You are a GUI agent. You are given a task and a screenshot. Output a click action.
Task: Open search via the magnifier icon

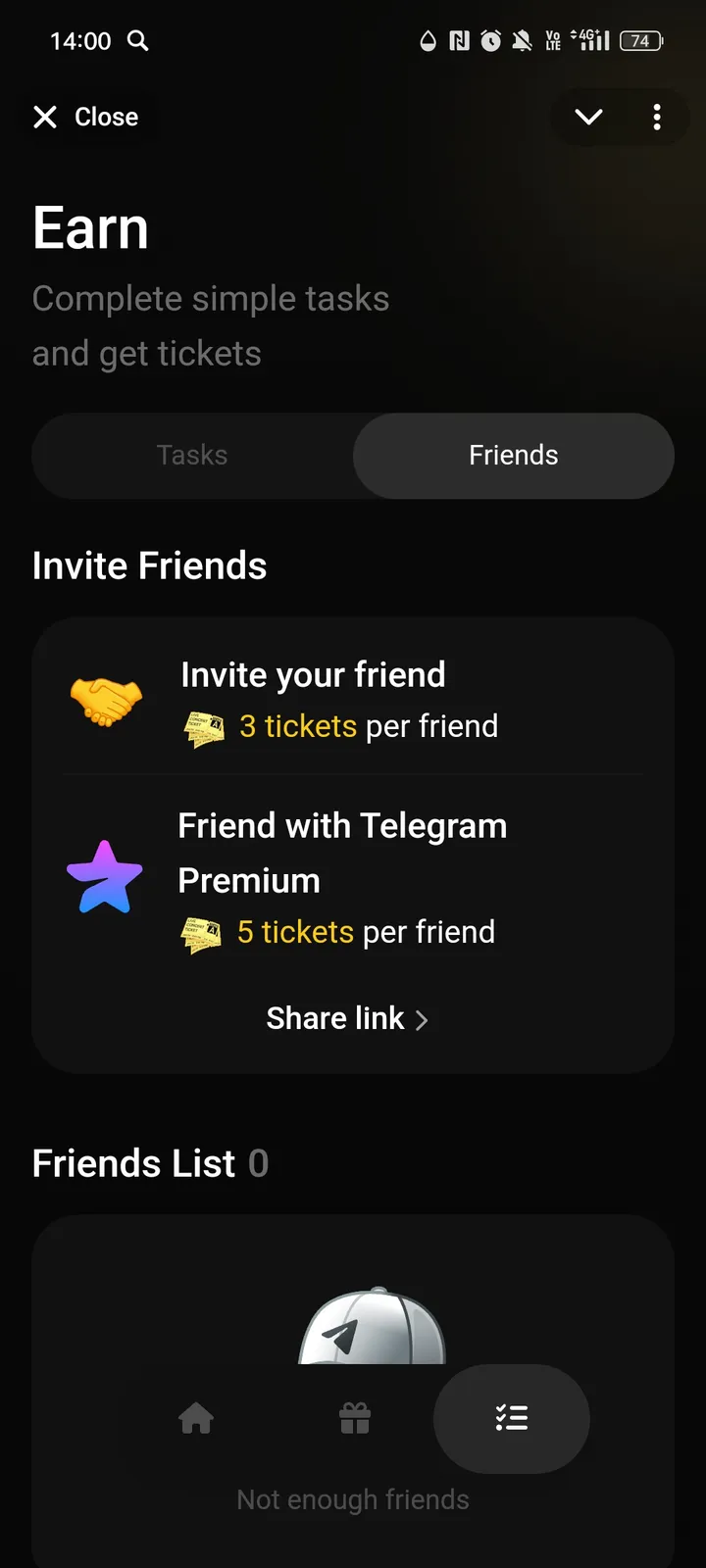coord(138,41)
